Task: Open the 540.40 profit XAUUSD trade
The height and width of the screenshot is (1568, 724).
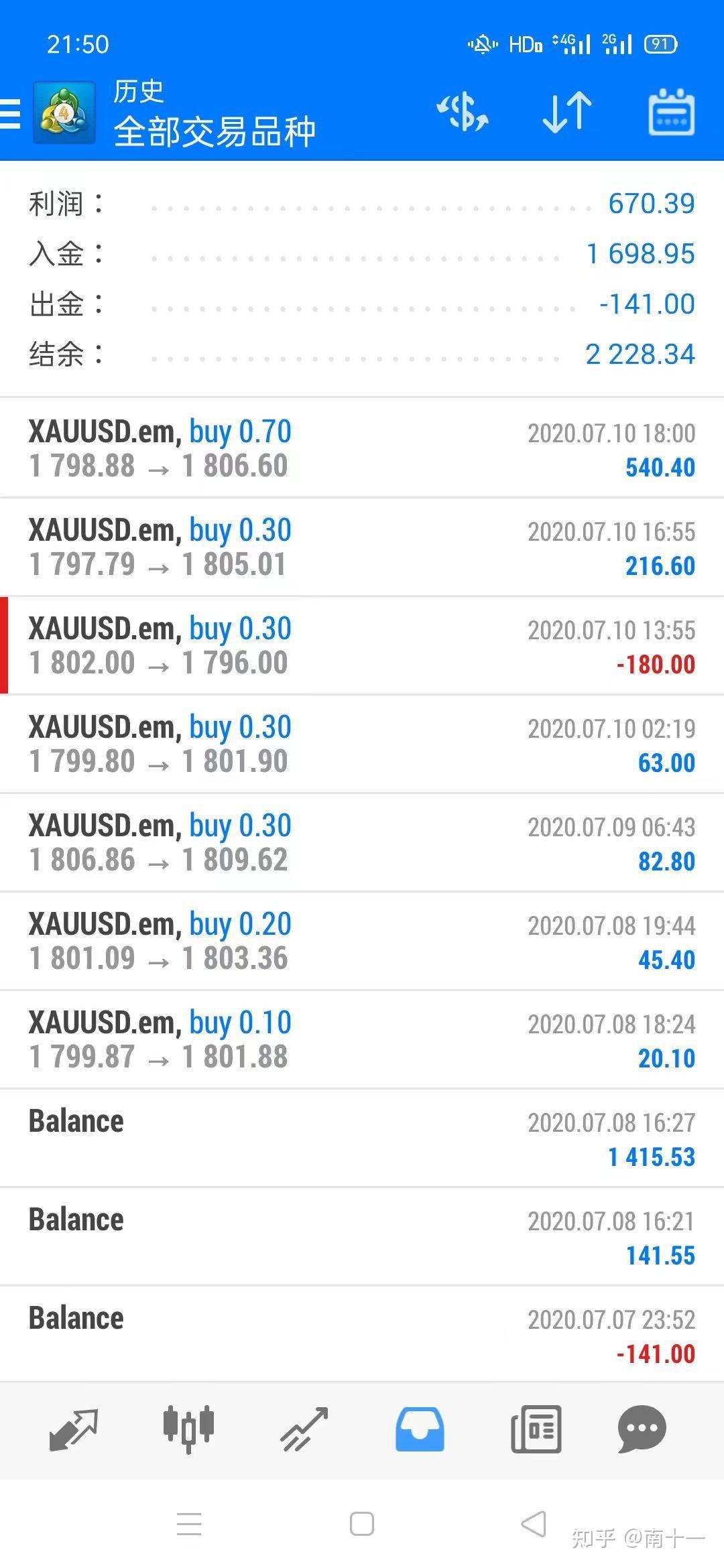Action: point(362,448)
